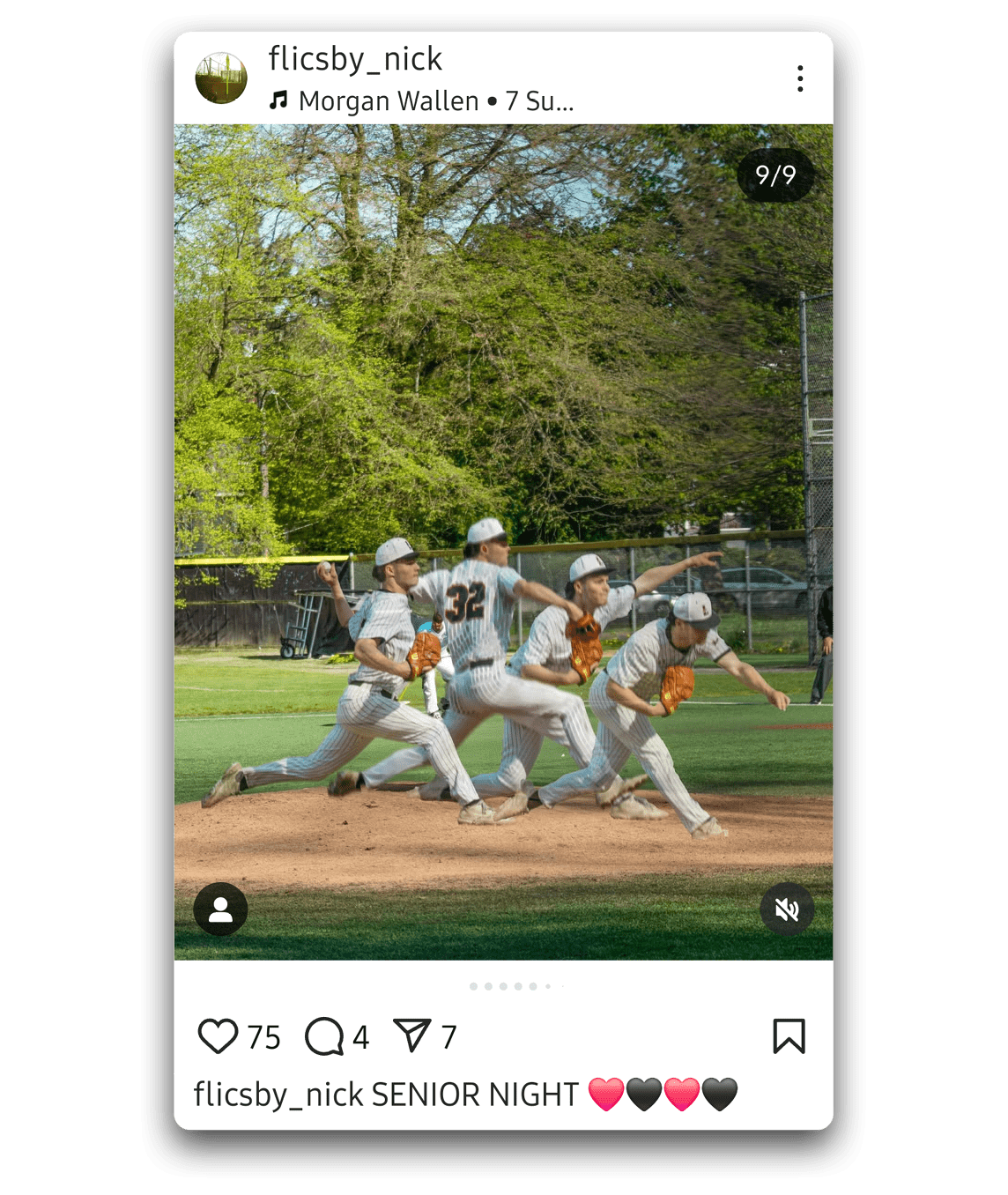The width and height of the screenshot is (1008, 1195).
Task: Like the SENIOR NIGHT post
Action: click(x=218, y=1036)
